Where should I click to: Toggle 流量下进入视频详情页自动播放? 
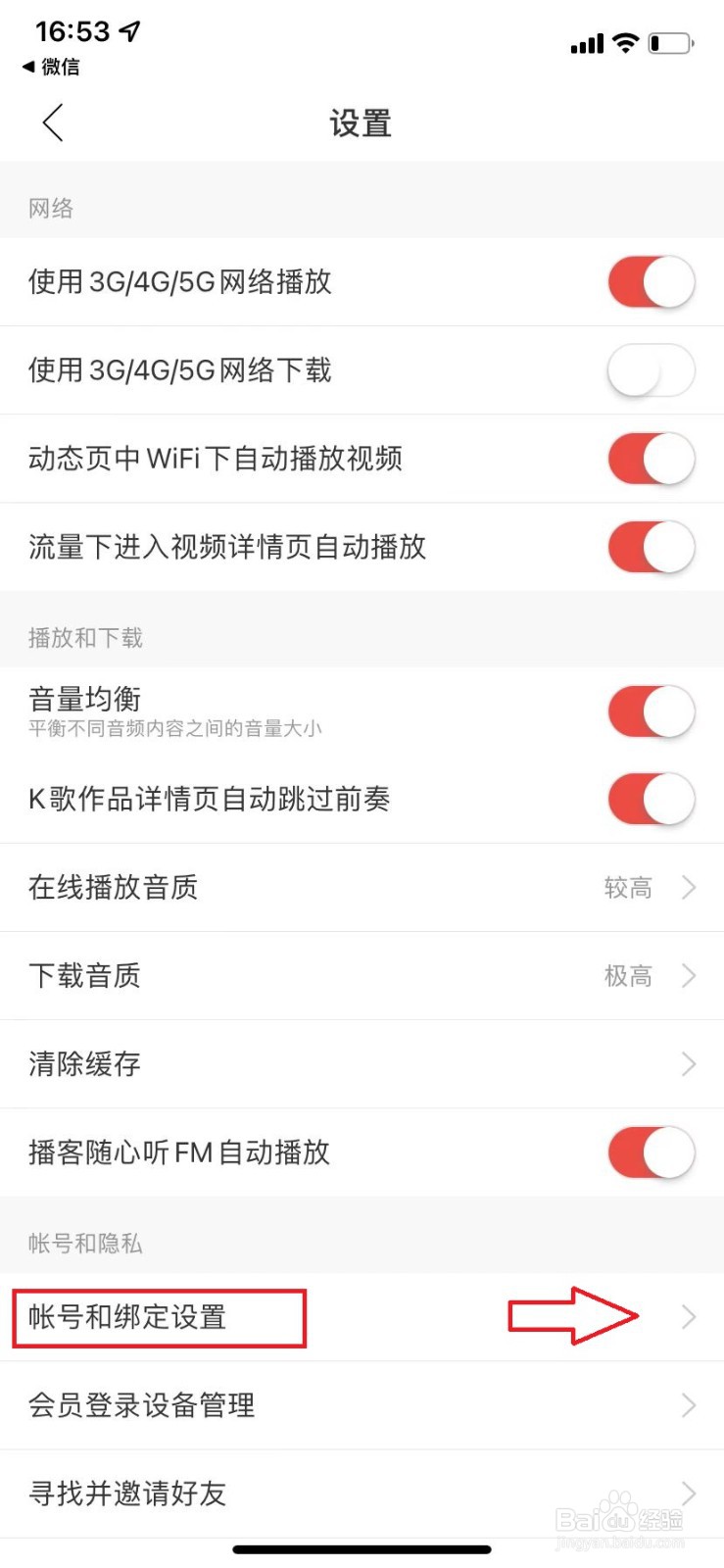pyautogui.click(x=652, y=547)
